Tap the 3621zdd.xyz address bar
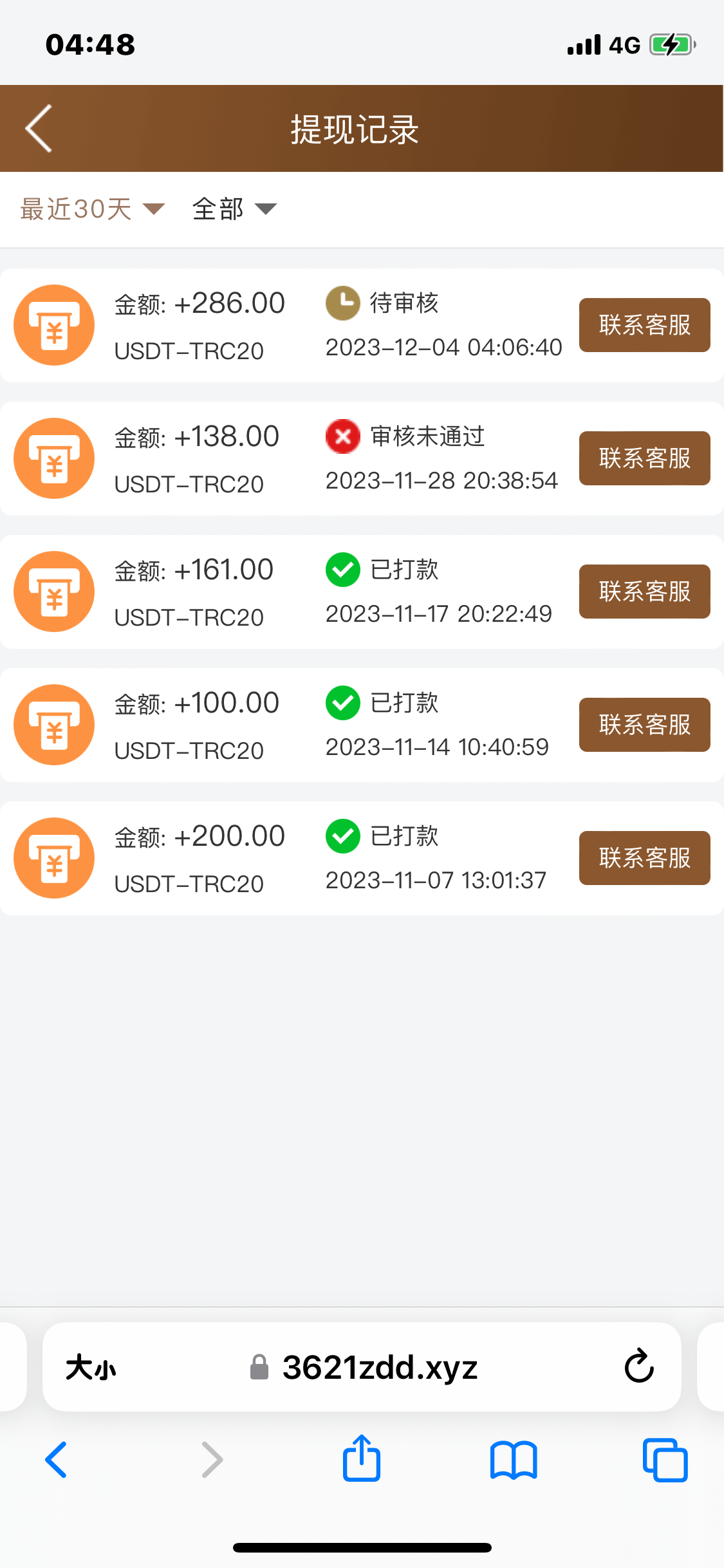This screenshot has height=1568, width=724. pyautogui.click(x=380, y=1367)
